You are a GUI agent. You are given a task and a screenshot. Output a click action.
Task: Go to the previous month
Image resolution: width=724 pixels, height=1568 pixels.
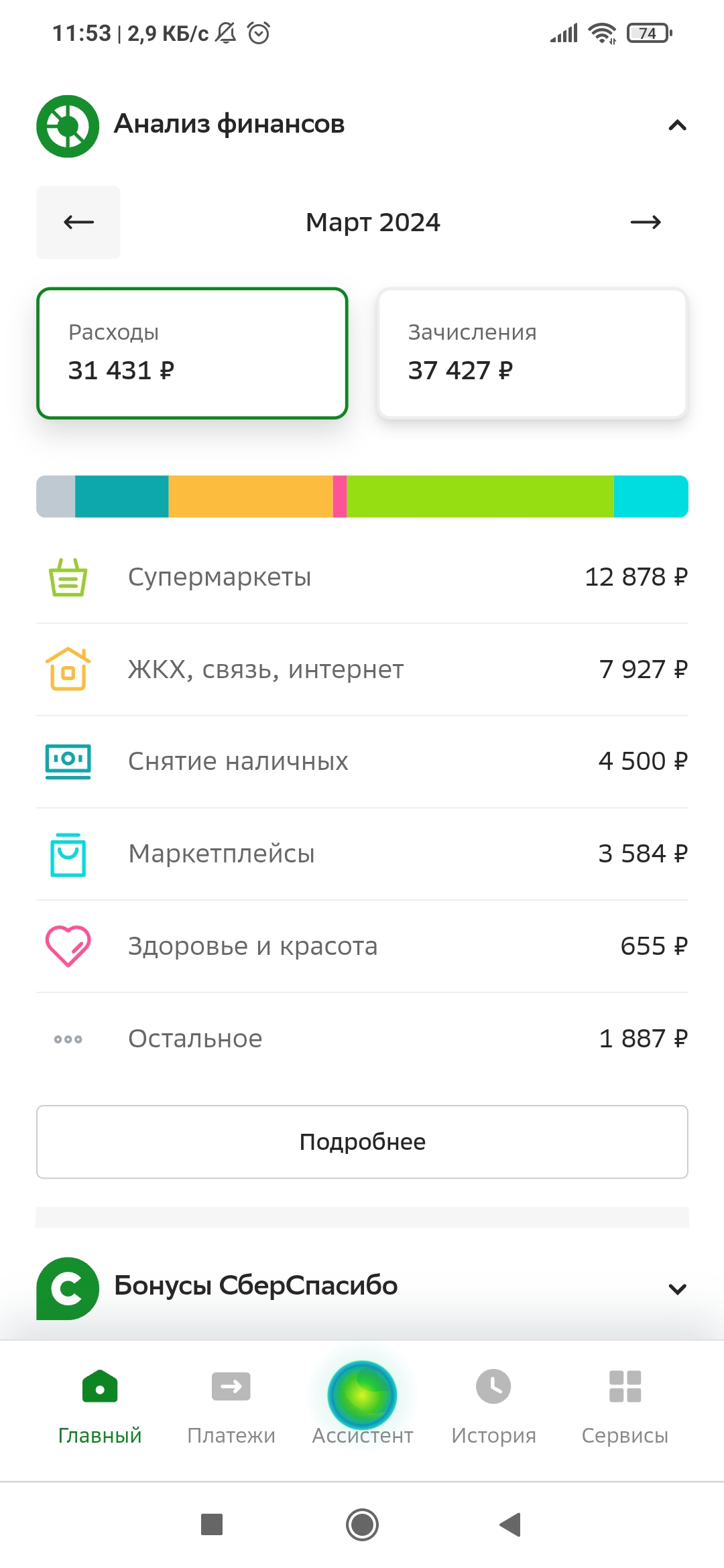click(78, 222)
